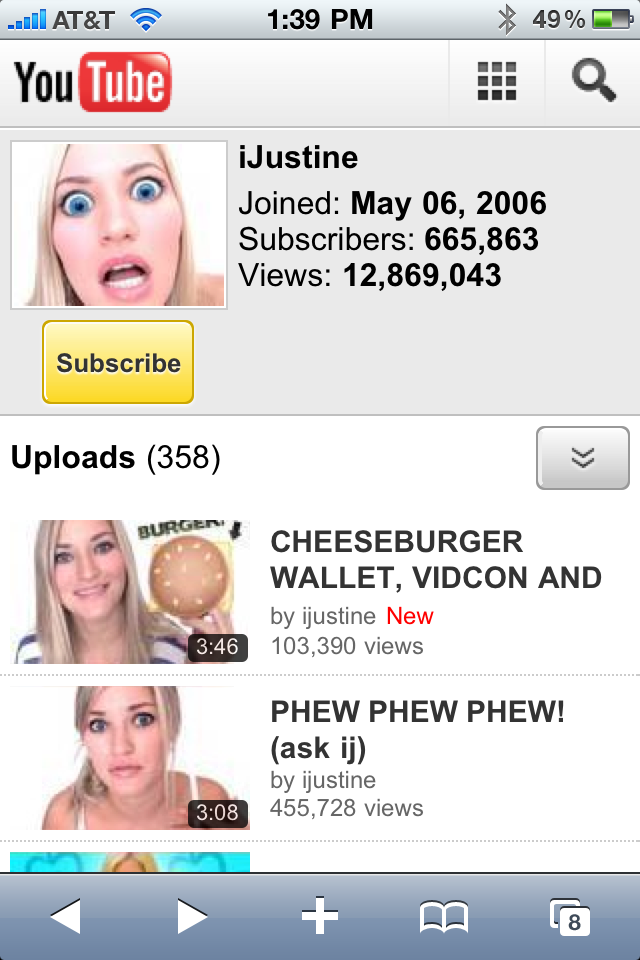This screenshot has height=960, width=640.
Task: Play the PHEW PHEW PHEW! video
Action: coord(130,758)
